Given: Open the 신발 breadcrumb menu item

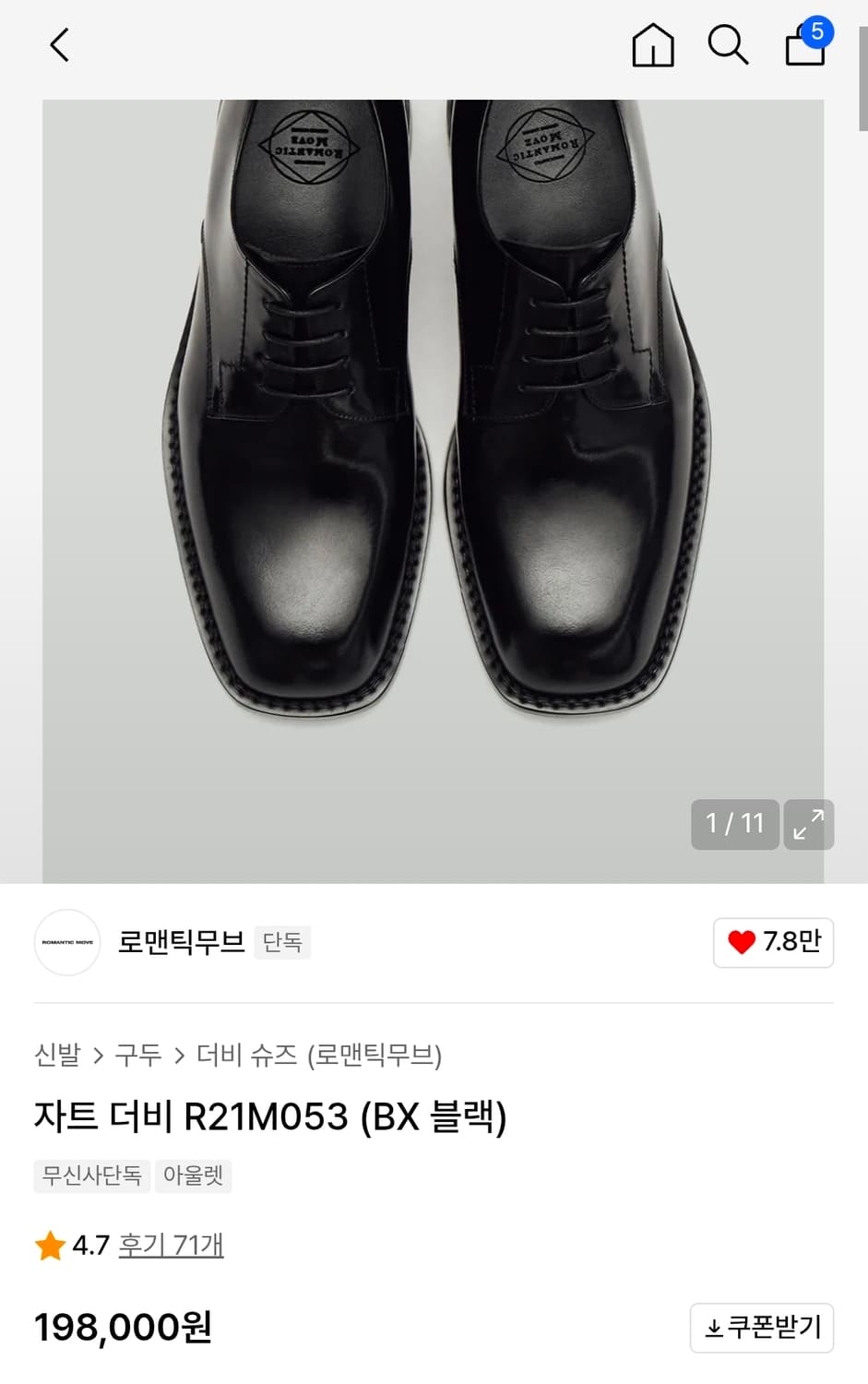Looking at the screenshot, I should (57, 1056).
